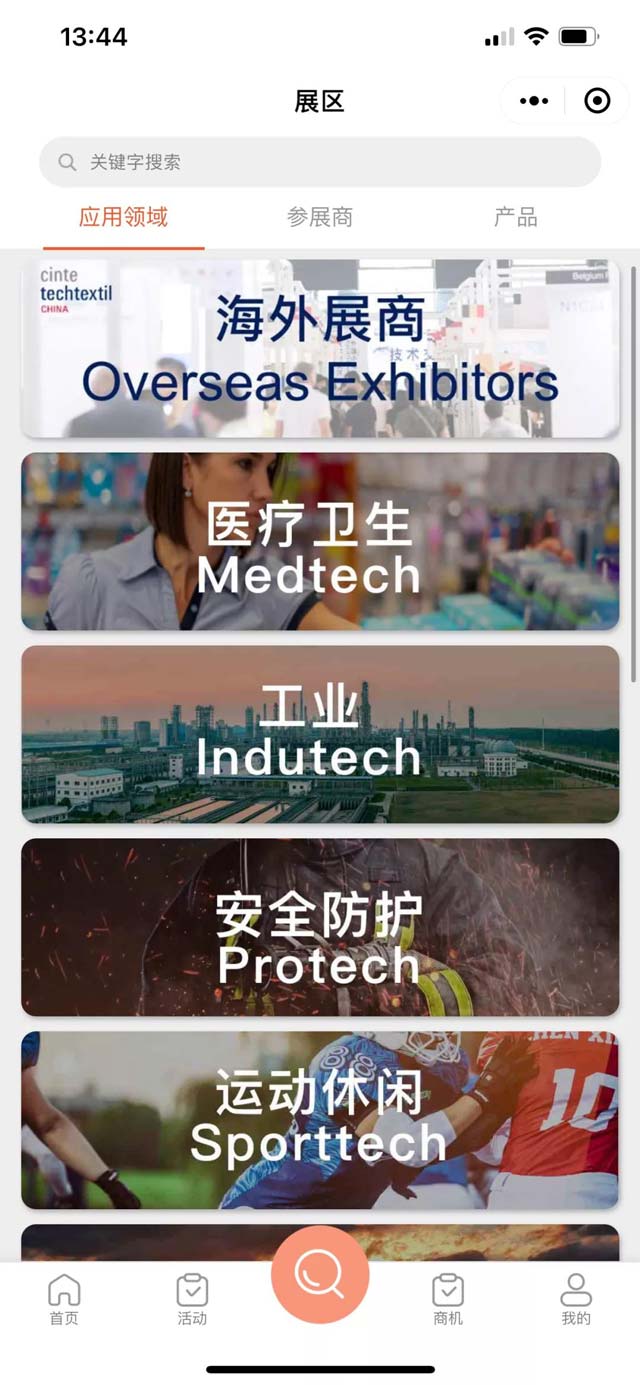The height and width of the screenshot is (1385, 640).
Task: Switch to the 参展商 tab
Action: click(x=320, y=217)
